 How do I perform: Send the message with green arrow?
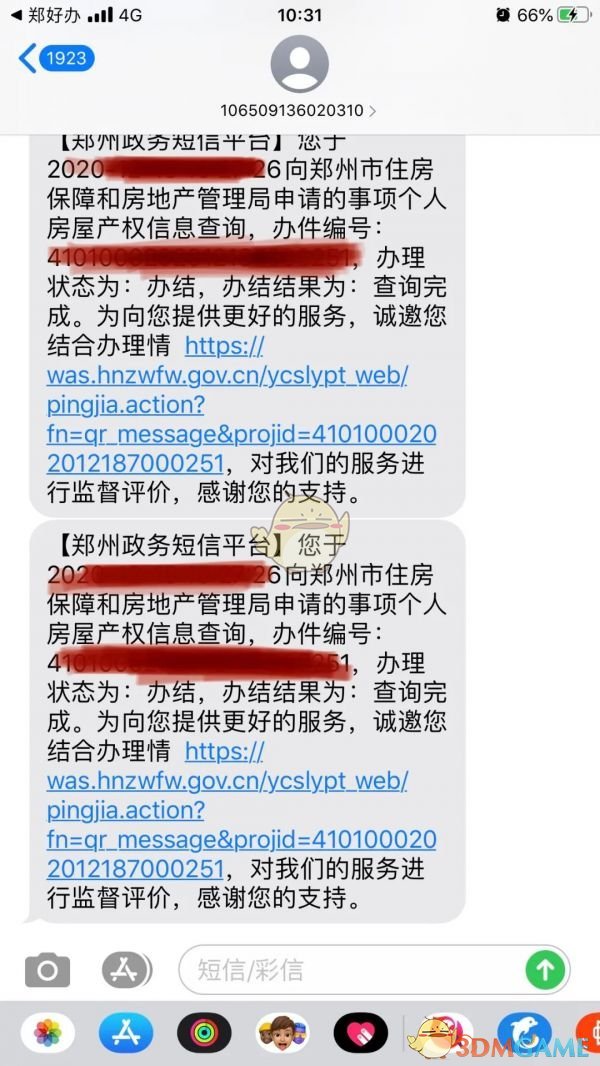(546, 969)
